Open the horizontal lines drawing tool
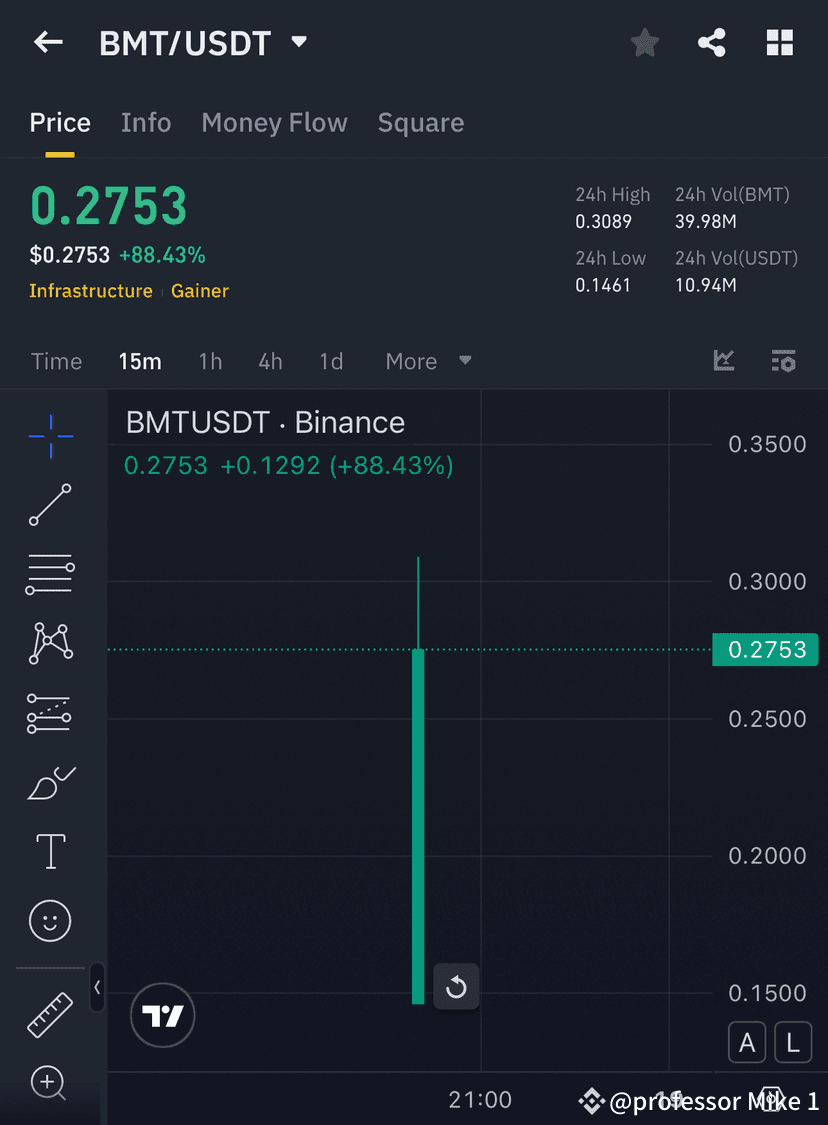The height and width of the screenshot is (1125, 828). click(x=50, y=574)
